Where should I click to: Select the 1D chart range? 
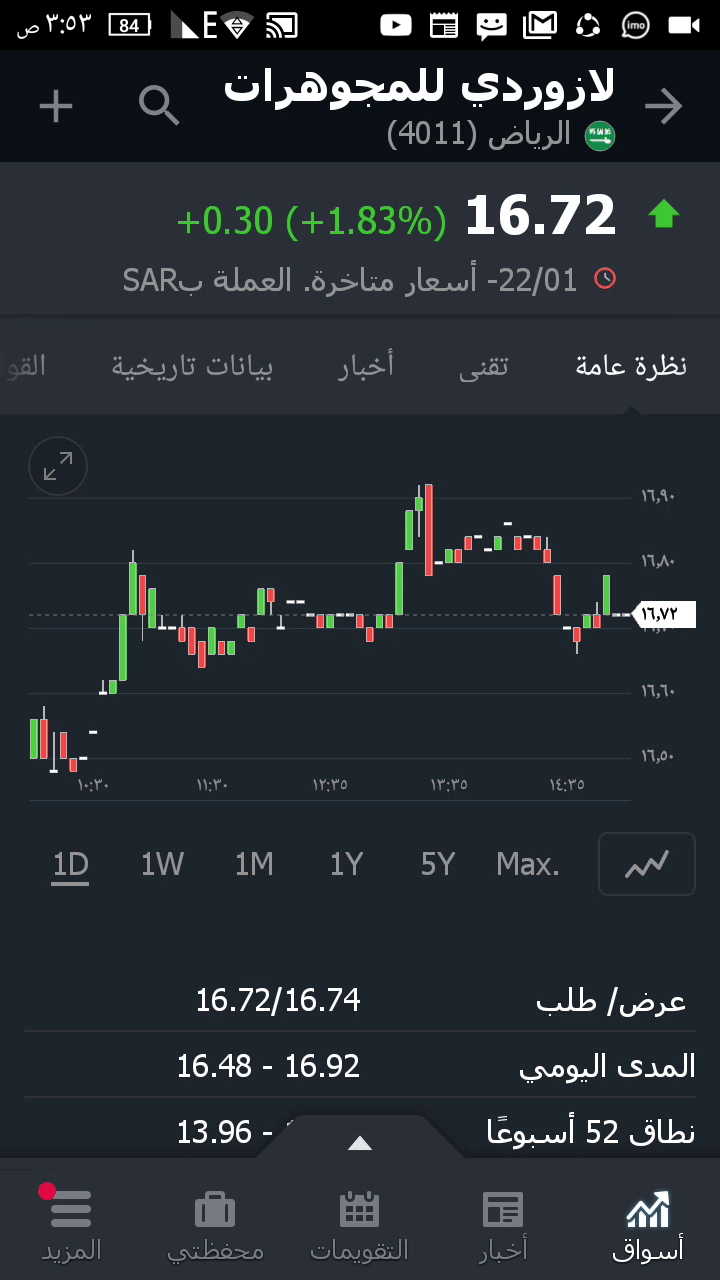[x=71, y=864]
